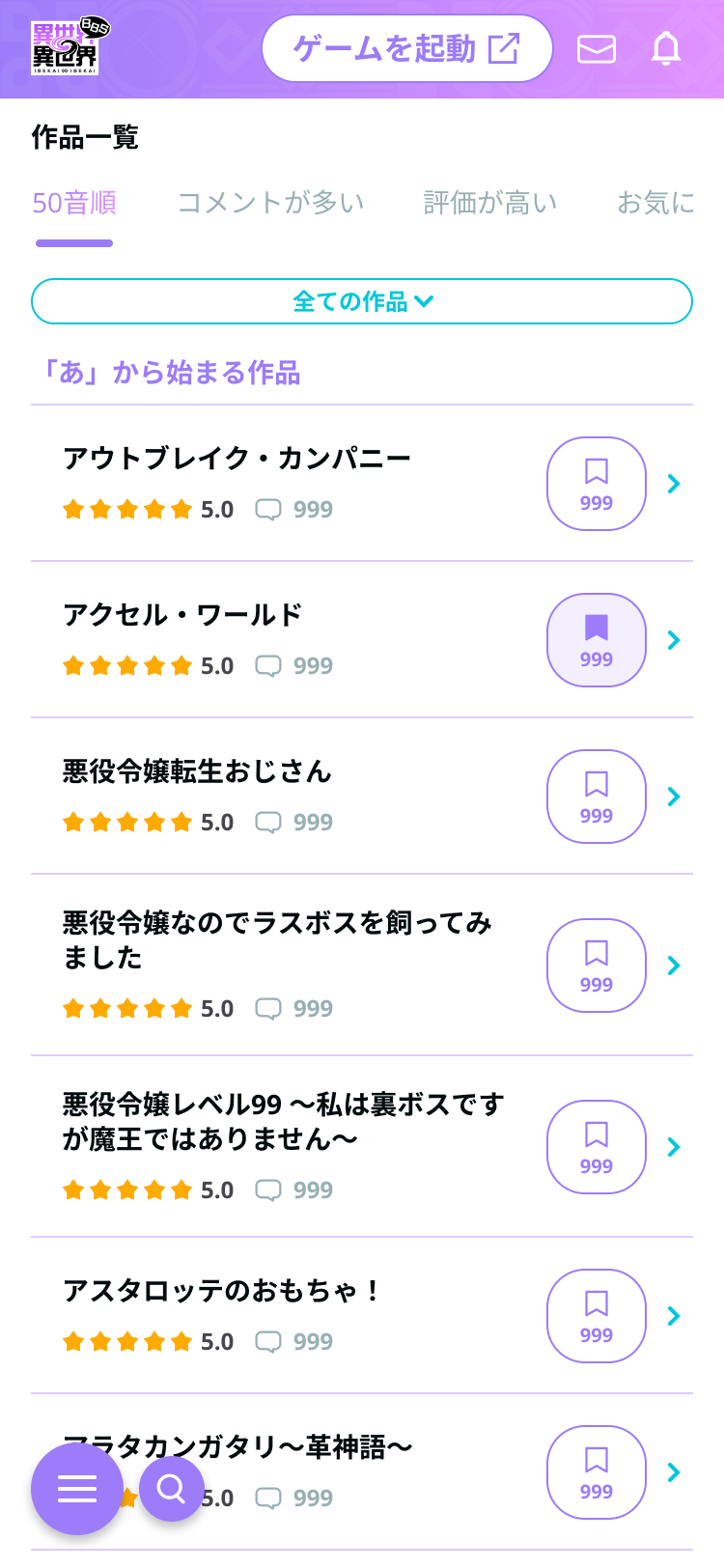The width and height of the screenshot is (724, 1568).
Task: Select the 50音順 tab
Action: pyautogui.click(x=74, y=203)
